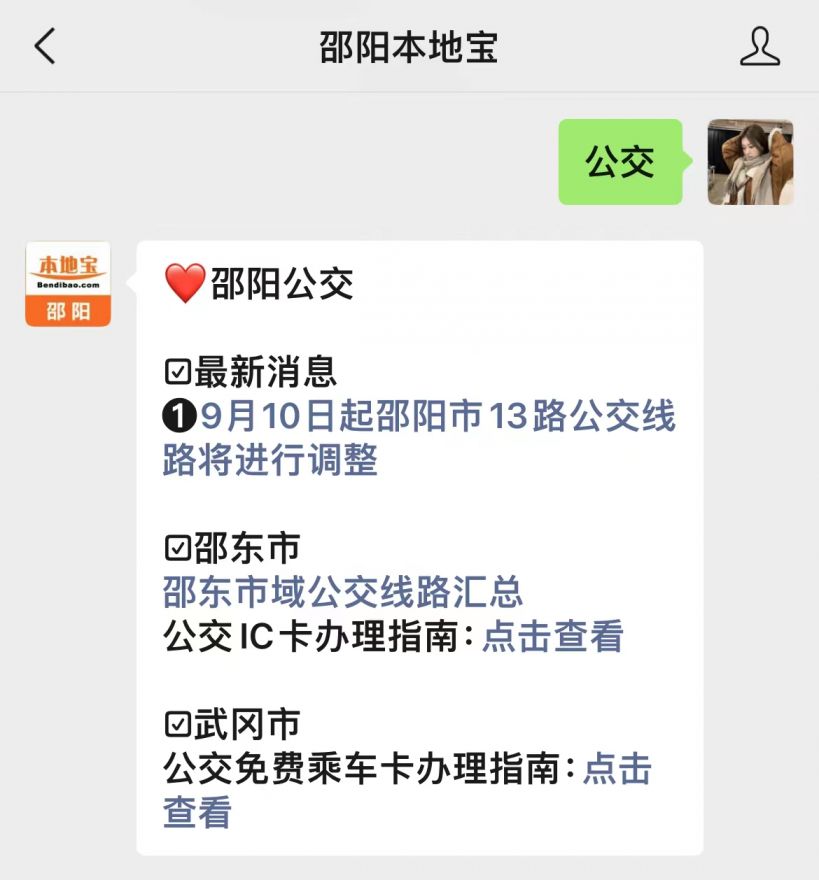Viewport: 819px width, 880px height.
Task: Tap 点击查看 for 公交免费乘车卡办理指南
Action: (617, 769)
